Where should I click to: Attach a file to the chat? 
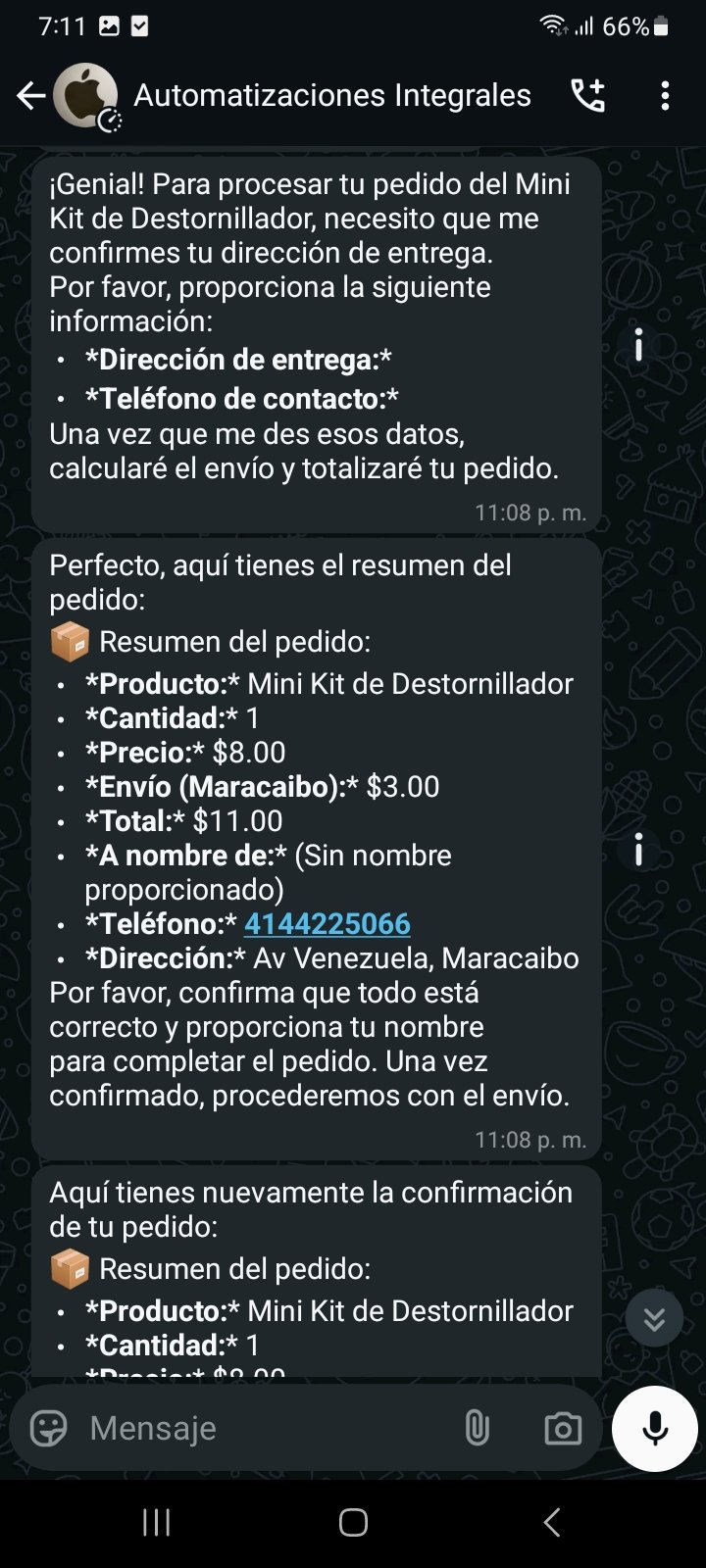[x=478, y=1428]
